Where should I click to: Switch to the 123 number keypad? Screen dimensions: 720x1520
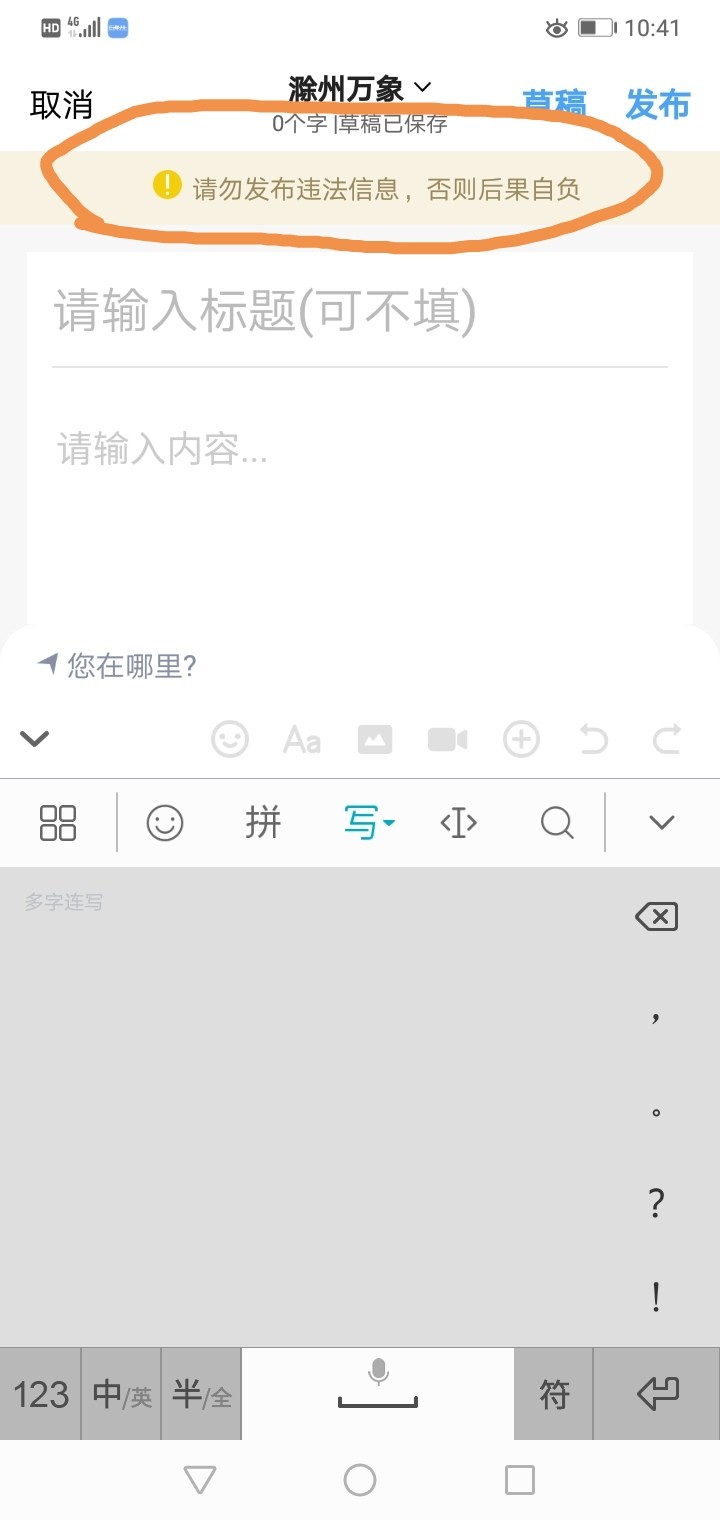(41, 1394)
